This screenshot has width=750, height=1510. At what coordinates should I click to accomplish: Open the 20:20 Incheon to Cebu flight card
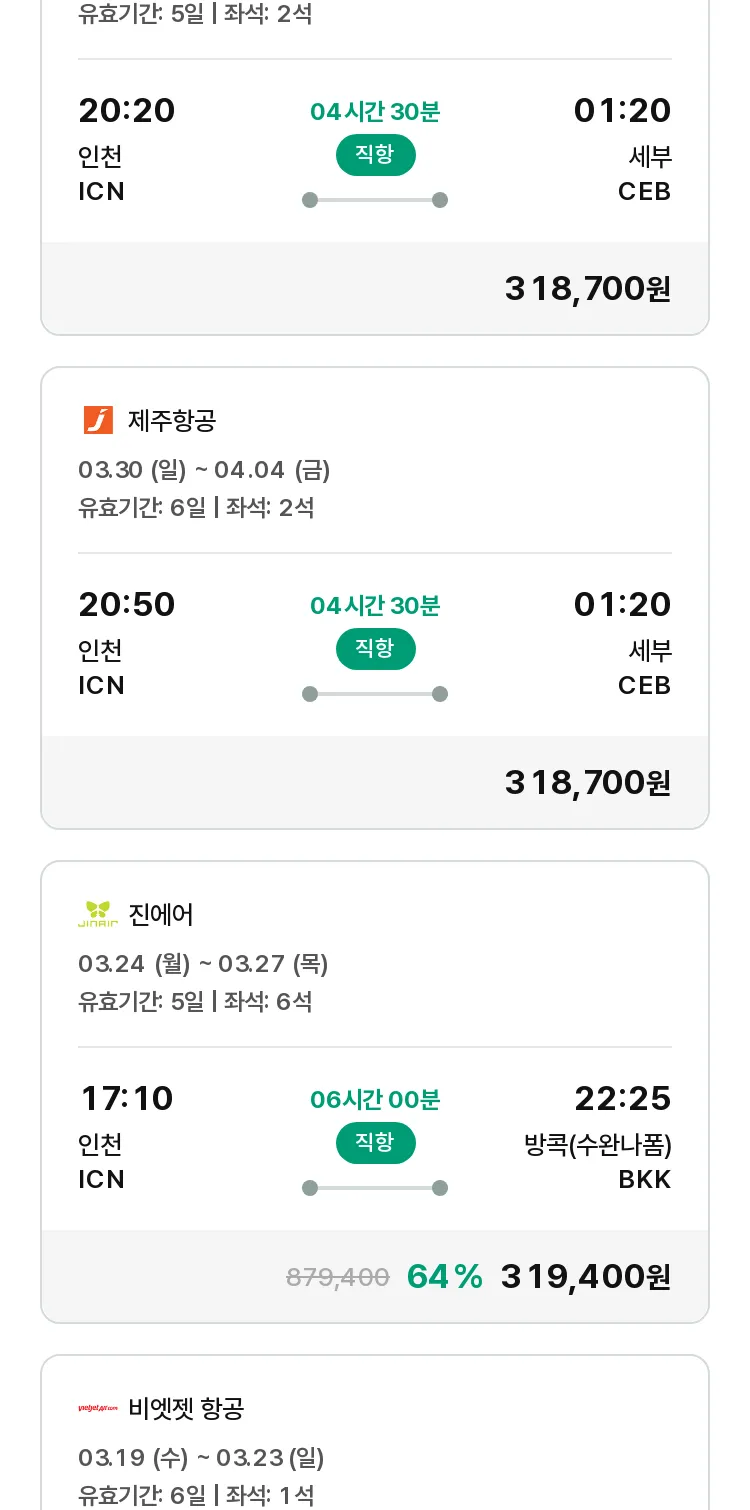pyautogui.click(x=375, y=167)
